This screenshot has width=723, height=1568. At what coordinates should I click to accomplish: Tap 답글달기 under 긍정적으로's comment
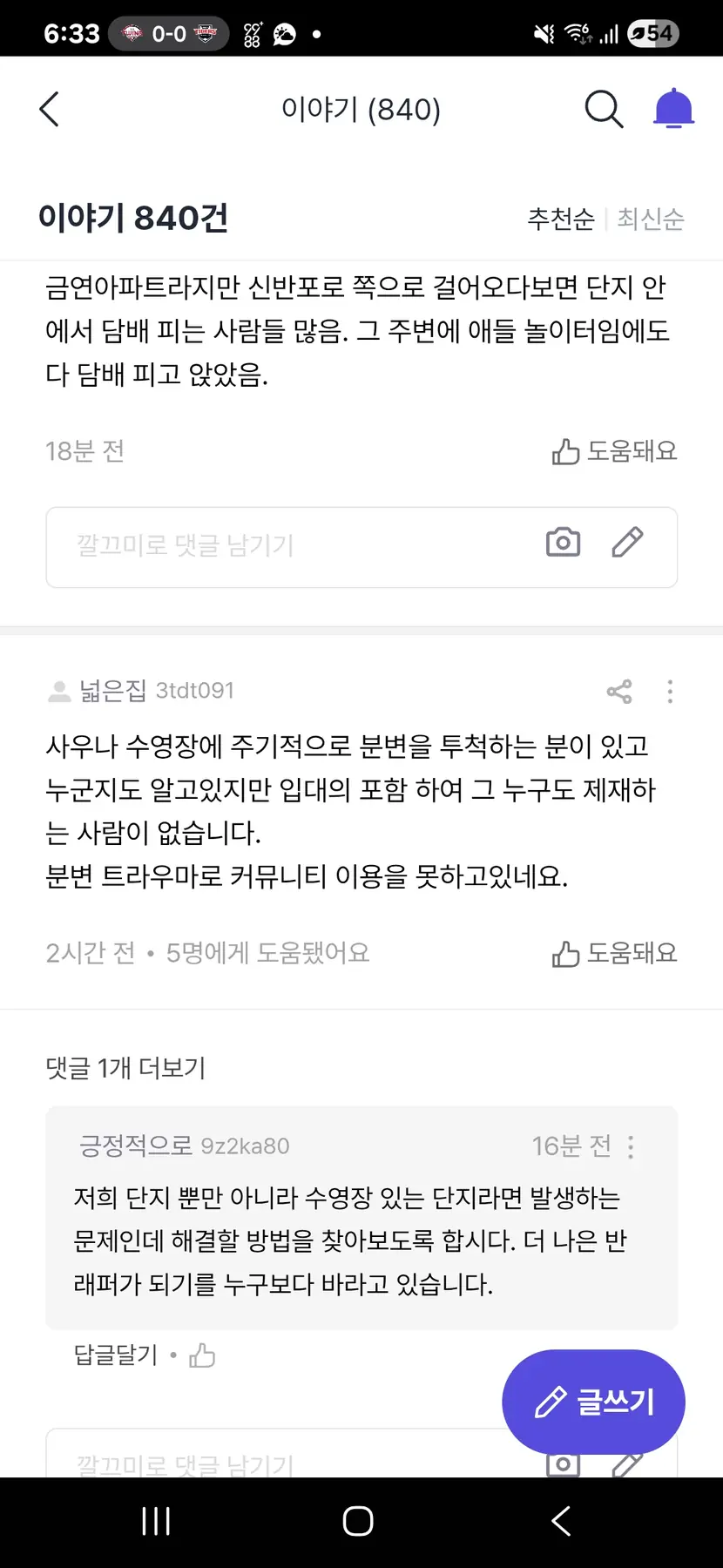tap(116, 1355)
